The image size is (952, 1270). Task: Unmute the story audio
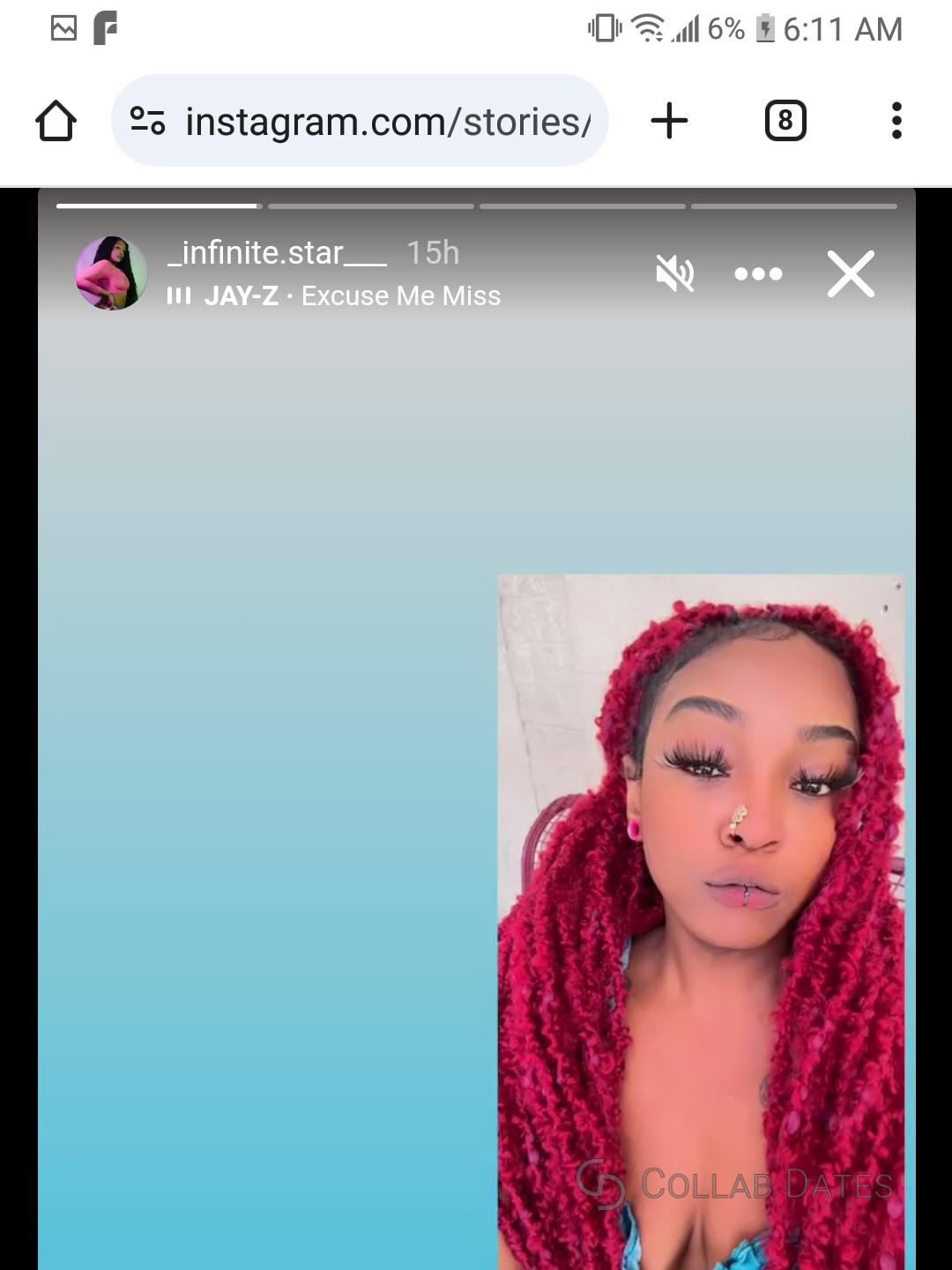tap(674, 273)
